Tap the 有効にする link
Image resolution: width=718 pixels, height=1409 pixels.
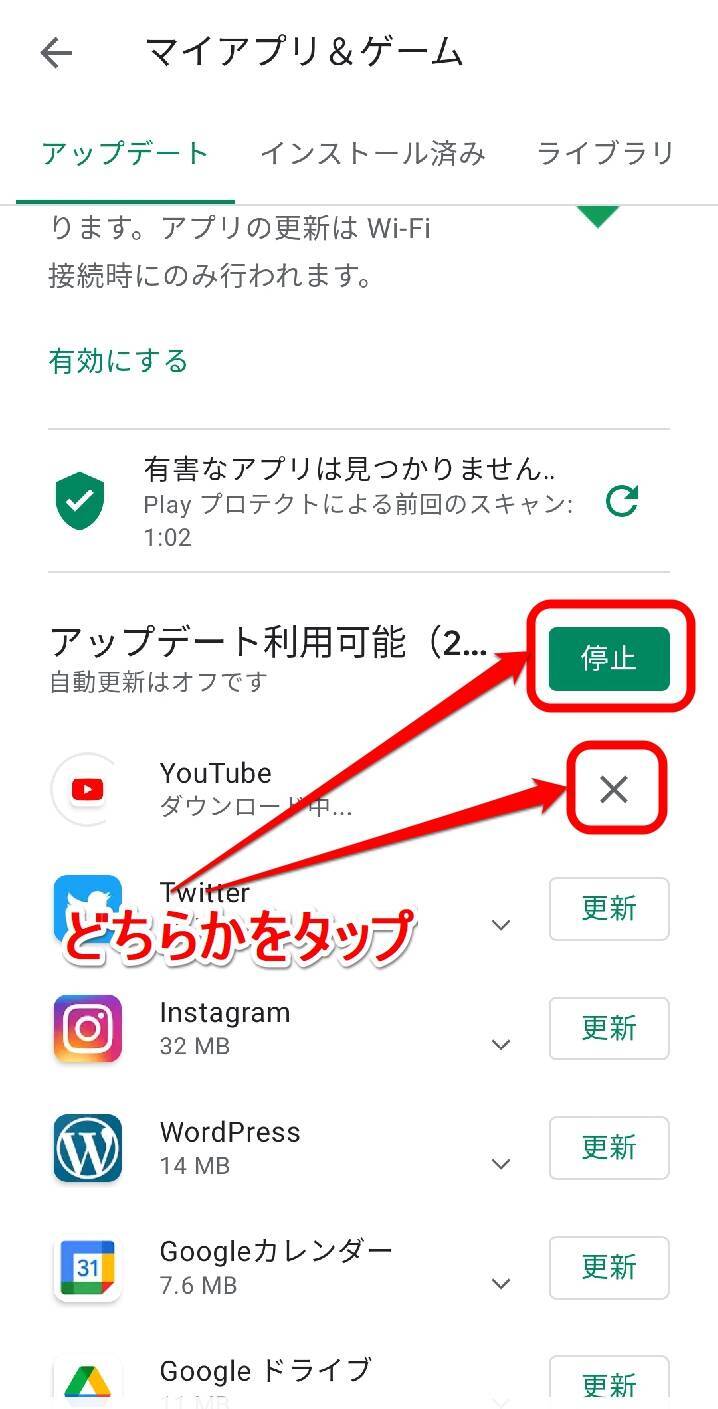coord(118,361)
